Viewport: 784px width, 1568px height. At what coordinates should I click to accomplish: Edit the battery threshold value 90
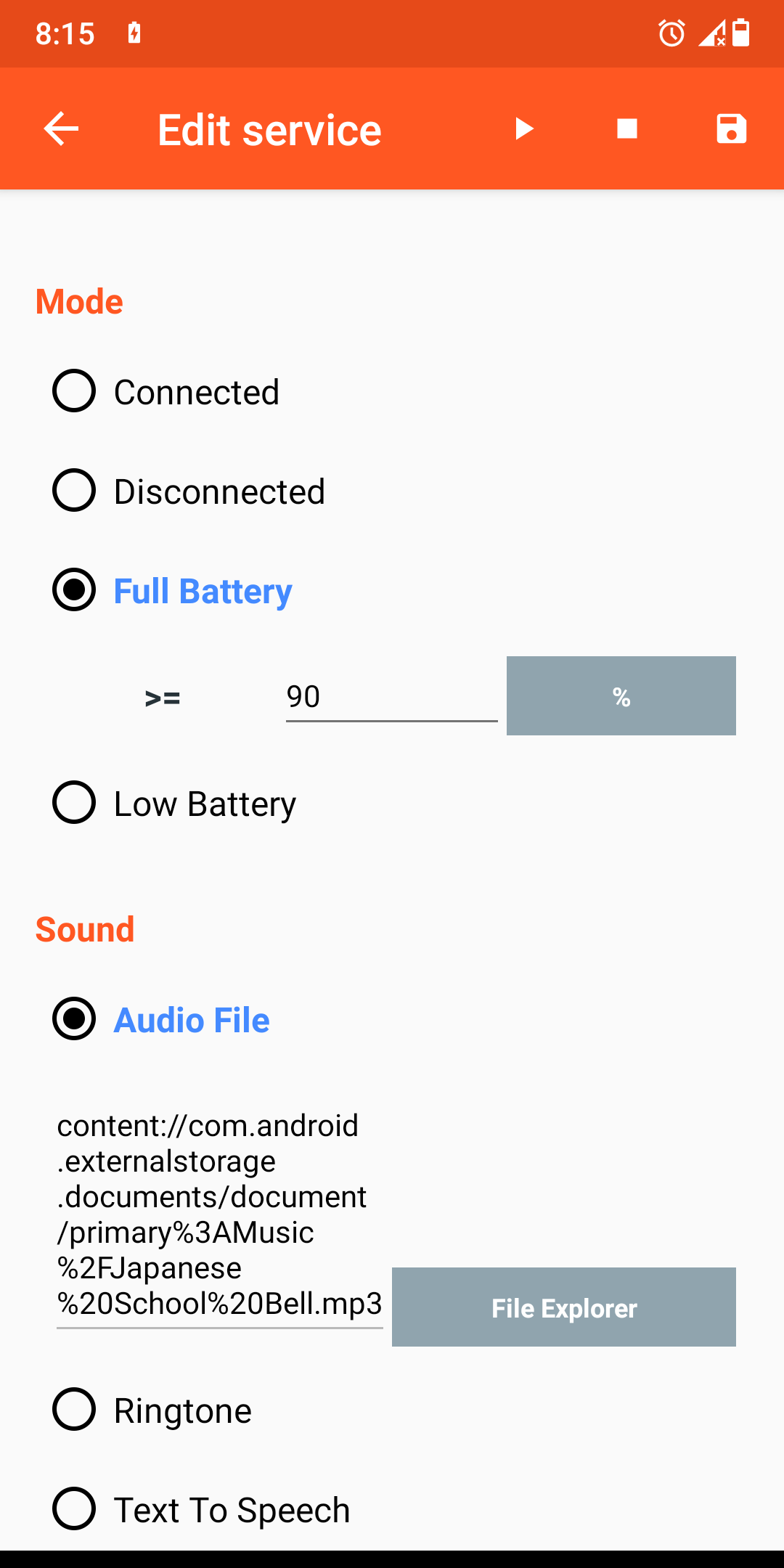[391, 697]
